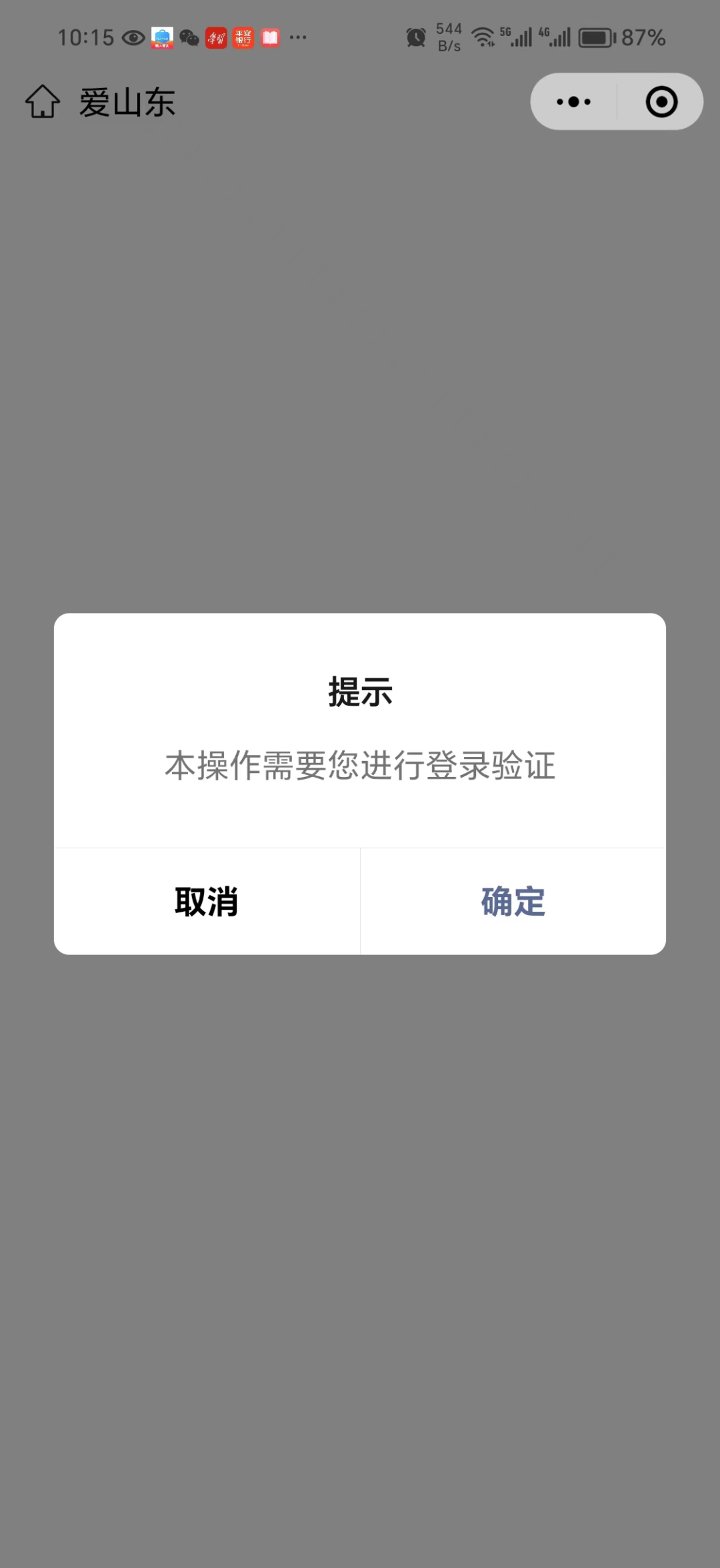720x1568 pixels.
Task: Open the three-dot more menu
Action: tap(573, 101)
